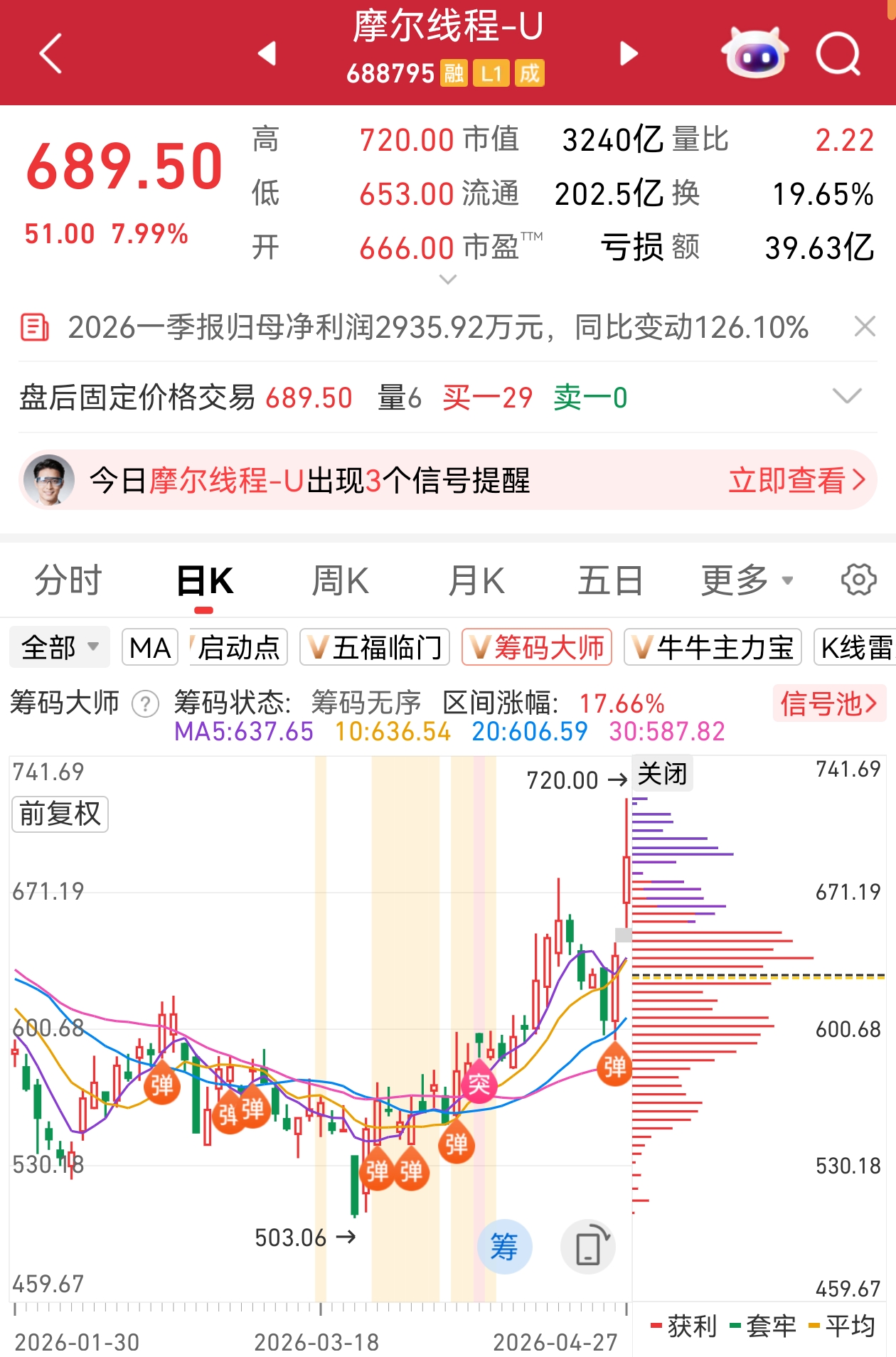Screen dimensions: 896x1357
Task: Open the 信号池 link
Action: (x=828, y=703)
